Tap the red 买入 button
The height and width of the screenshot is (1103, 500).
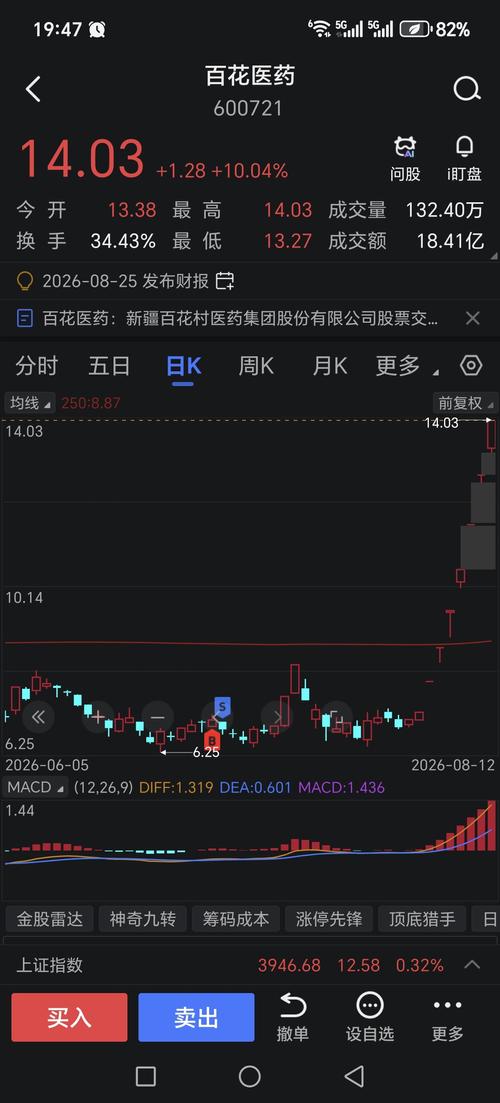coord(70,1017)
